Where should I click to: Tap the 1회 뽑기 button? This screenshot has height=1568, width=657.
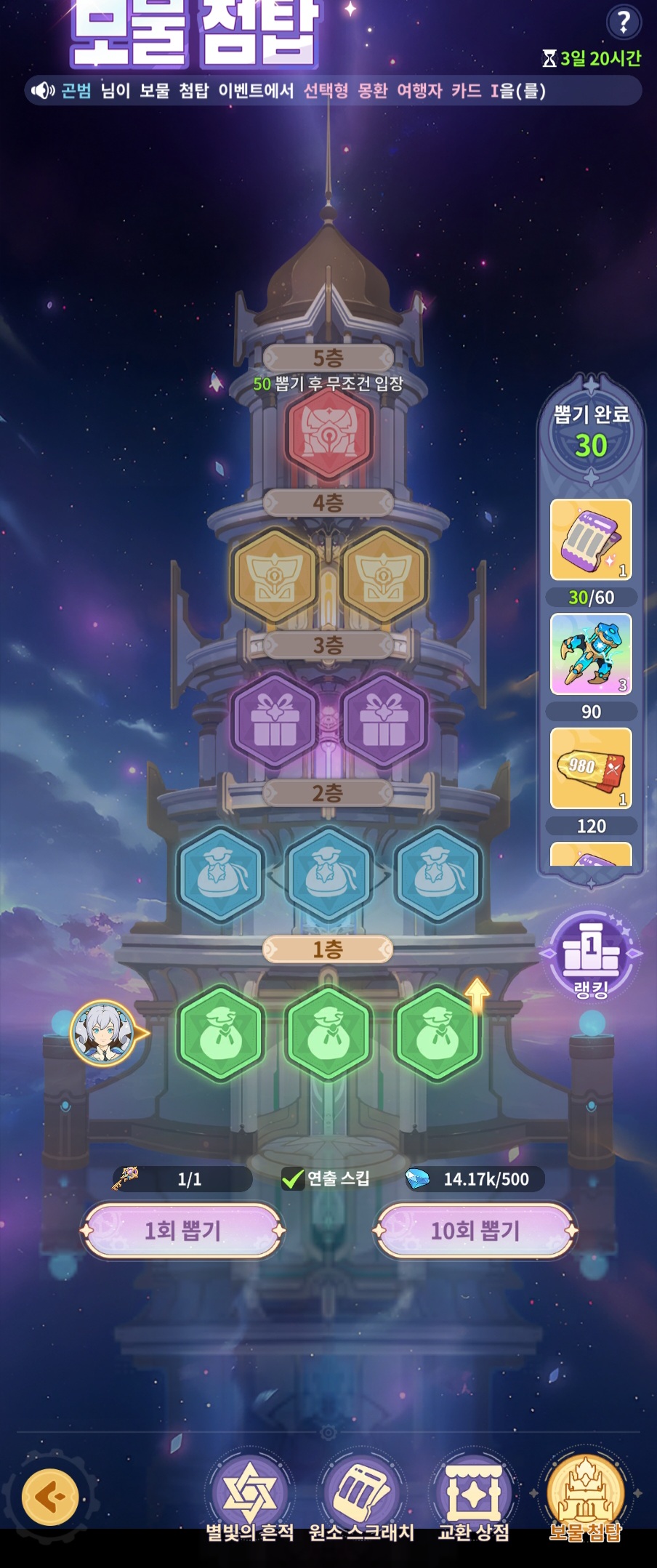coord(182,1230)
